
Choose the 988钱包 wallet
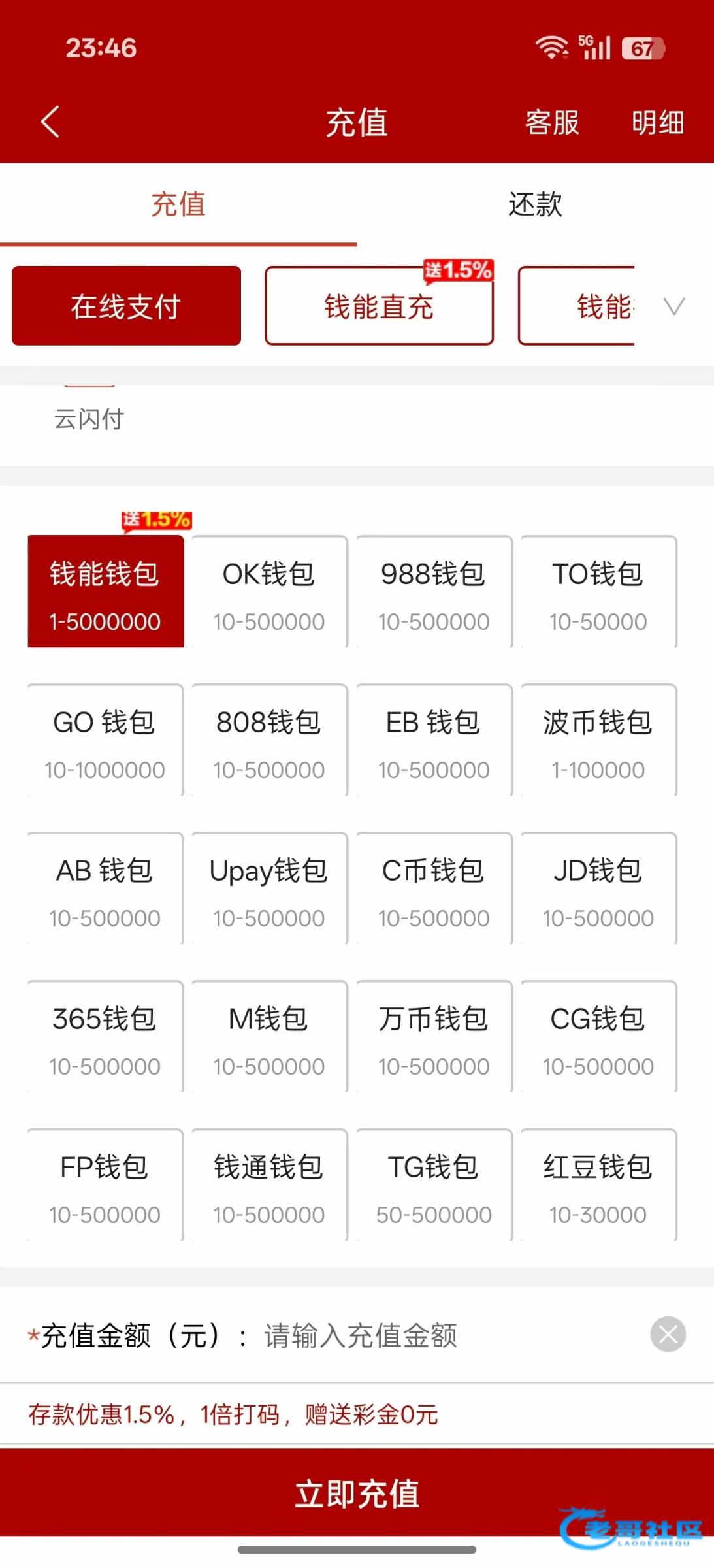pyautogui.click(x=434, y=592)
